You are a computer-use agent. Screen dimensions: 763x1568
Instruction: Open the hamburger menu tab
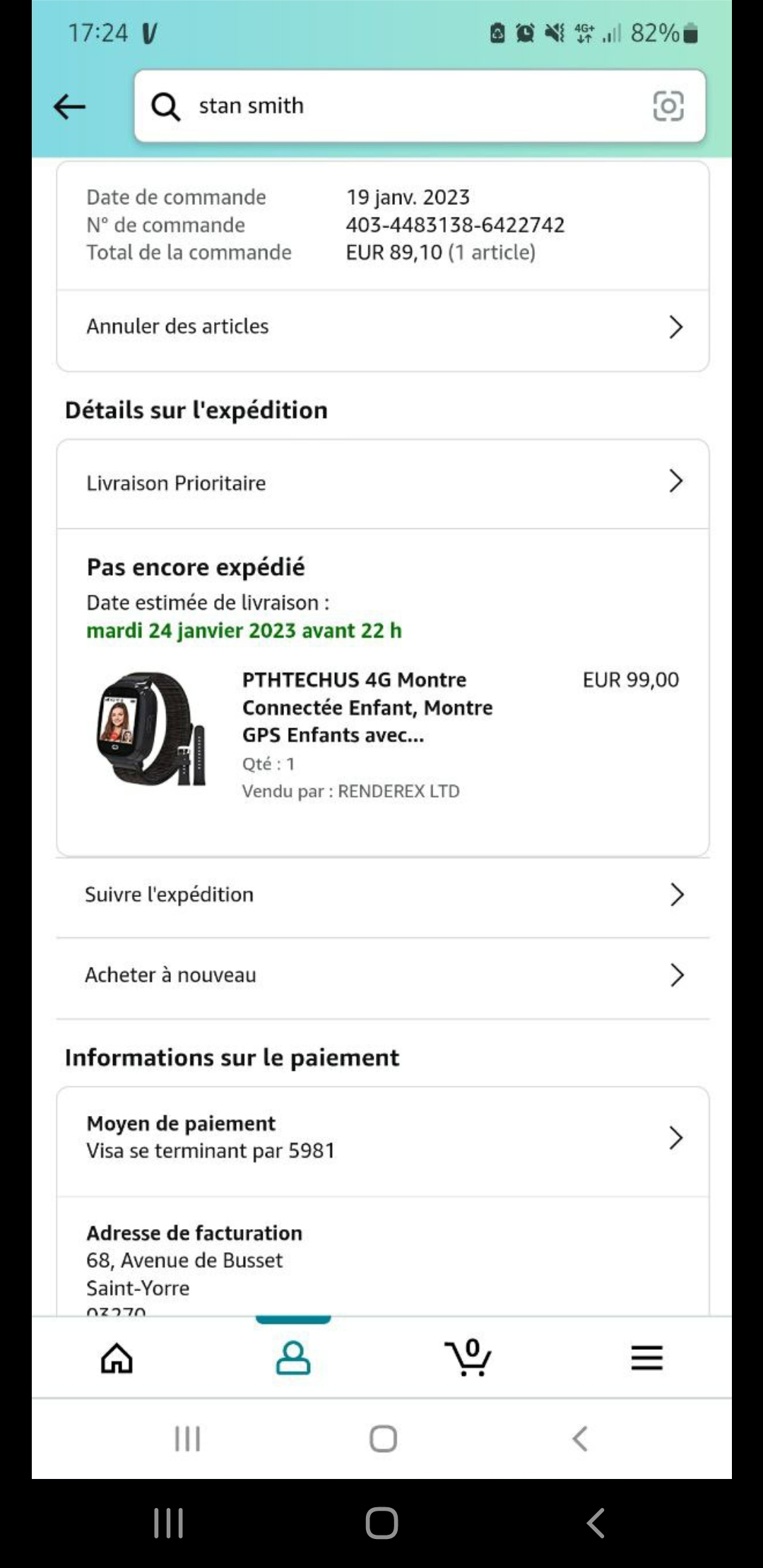pyautogui.click(x=646, y=1358)
